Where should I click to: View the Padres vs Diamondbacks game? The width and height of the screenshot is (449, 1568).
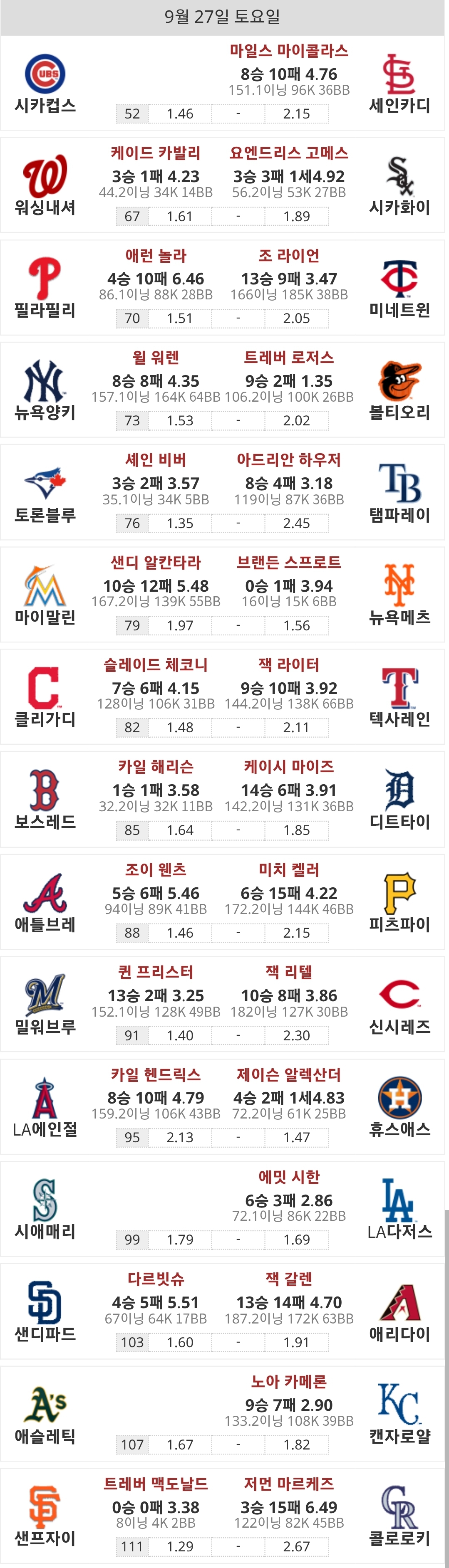coord(222,1311)
